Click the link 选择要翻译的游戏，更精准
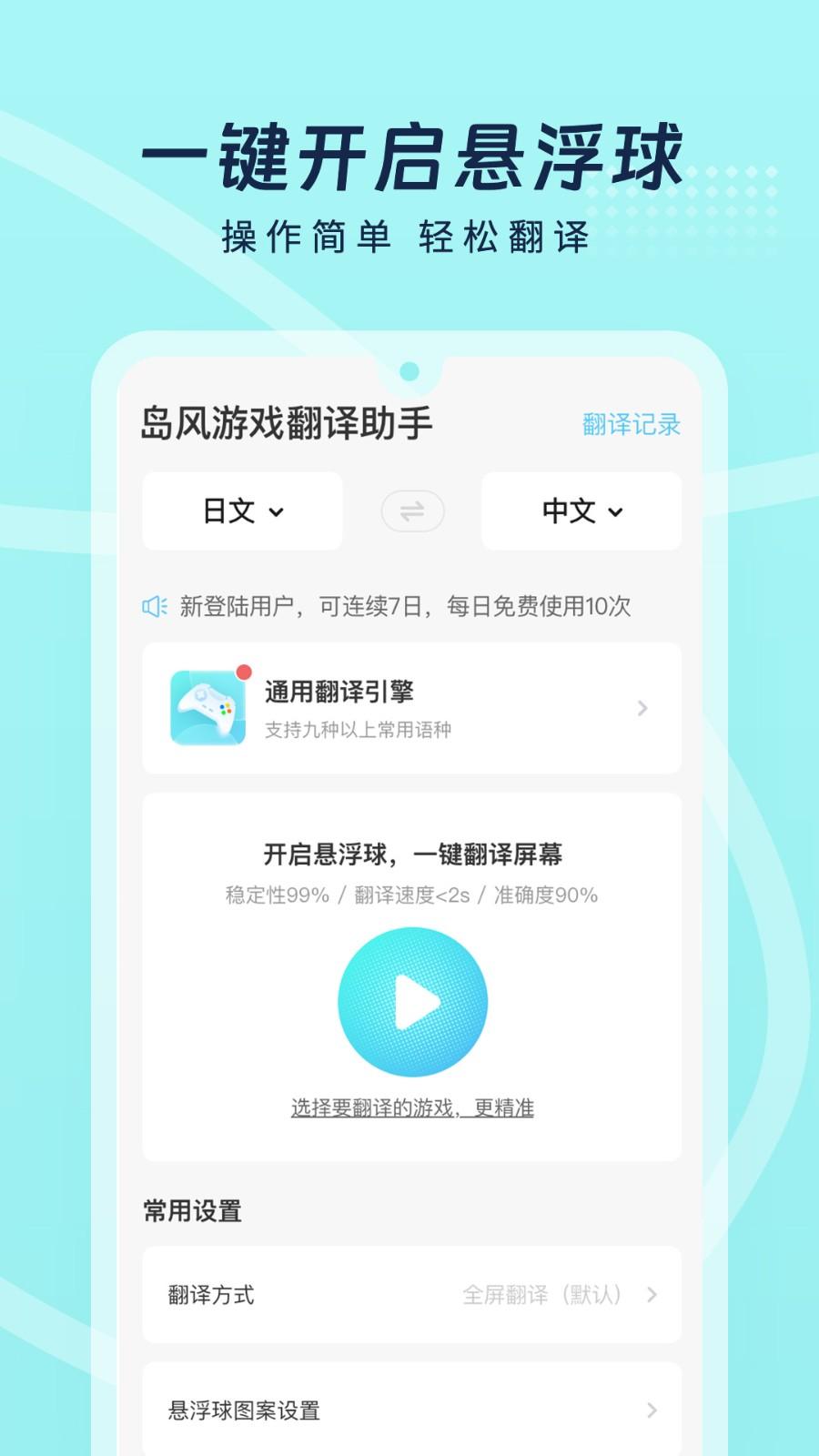The image size is (819, 1456). tap(411, 1109)
